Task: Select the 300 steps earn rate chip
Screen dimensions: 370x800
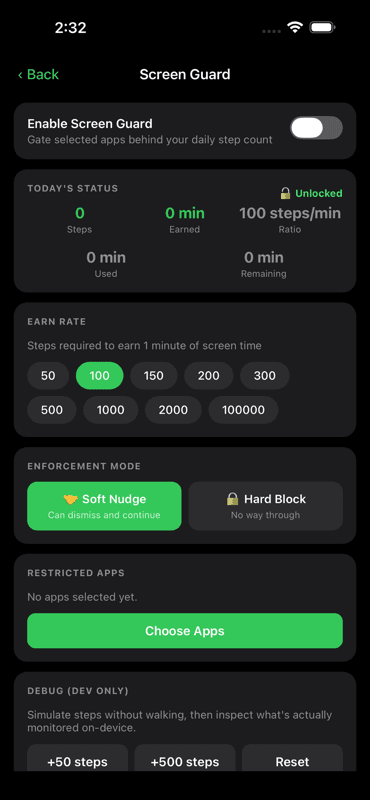Action: click(265, 376)
